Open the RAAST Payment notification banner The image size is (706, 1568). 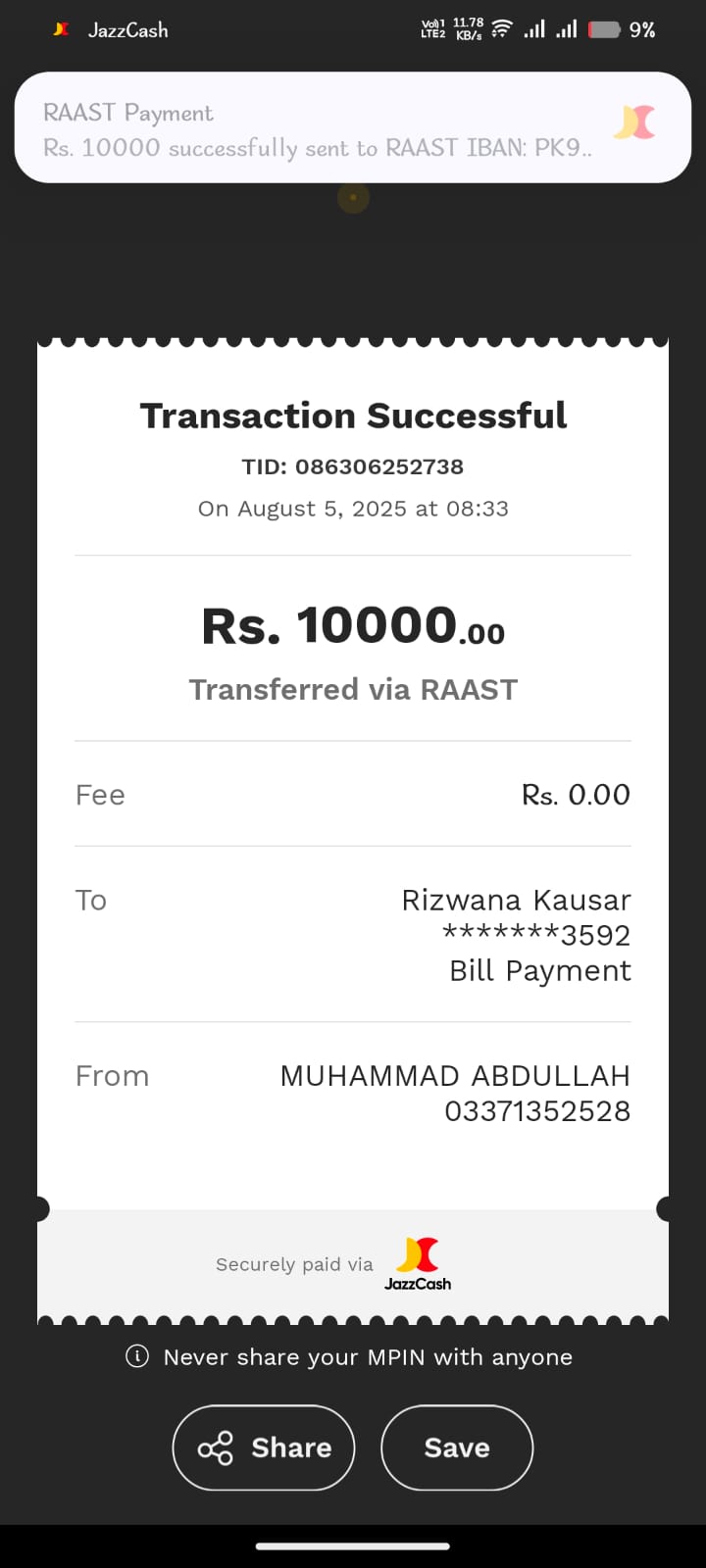coord(353,125)
